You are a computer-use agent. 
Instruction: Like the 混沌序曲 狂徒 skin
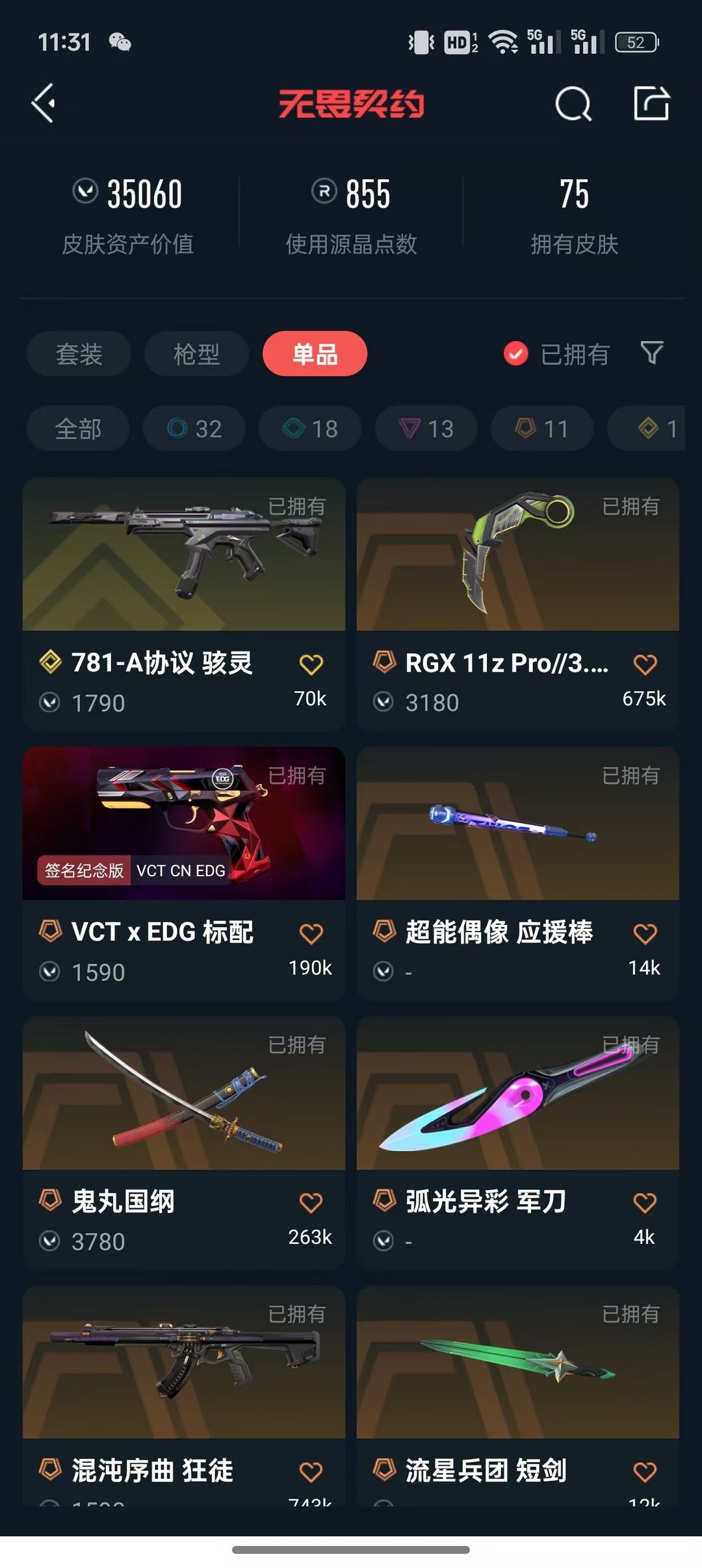click(311, 1472)
